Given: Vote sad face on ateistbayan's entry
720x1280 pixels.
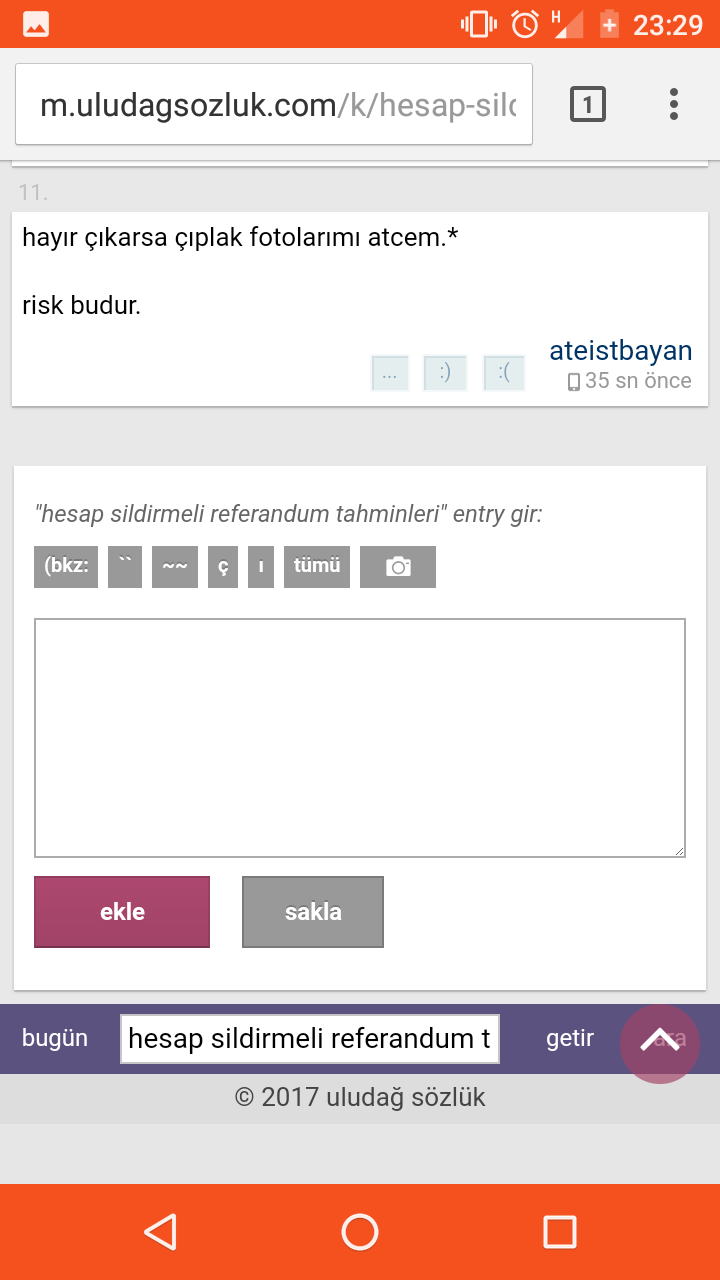Looking at the screenshot, I should click(x=504, y=373).
